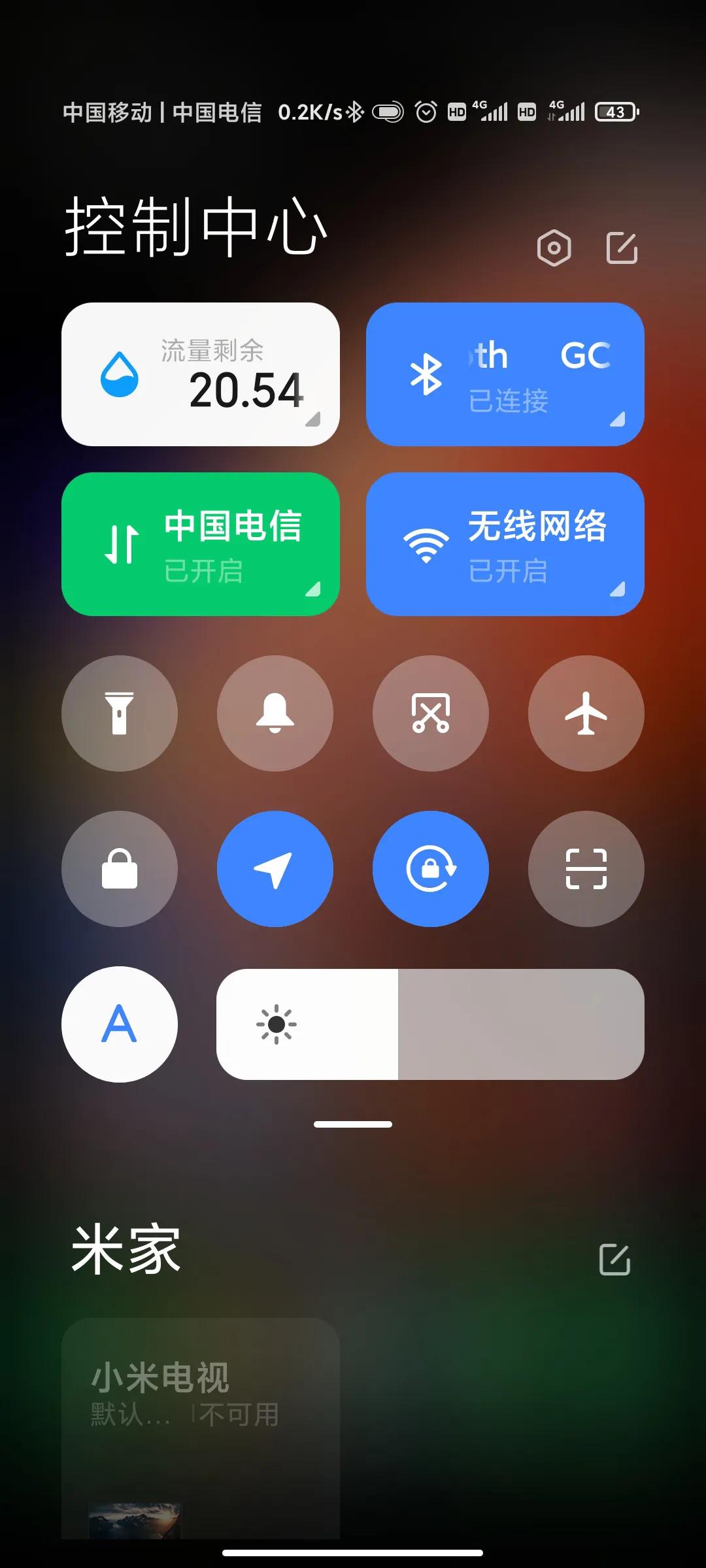The width and height of the screenshot is (706, 1568).
Task: Edit the control center tiles
Action: pyautogui.click(x=622, y=248)
